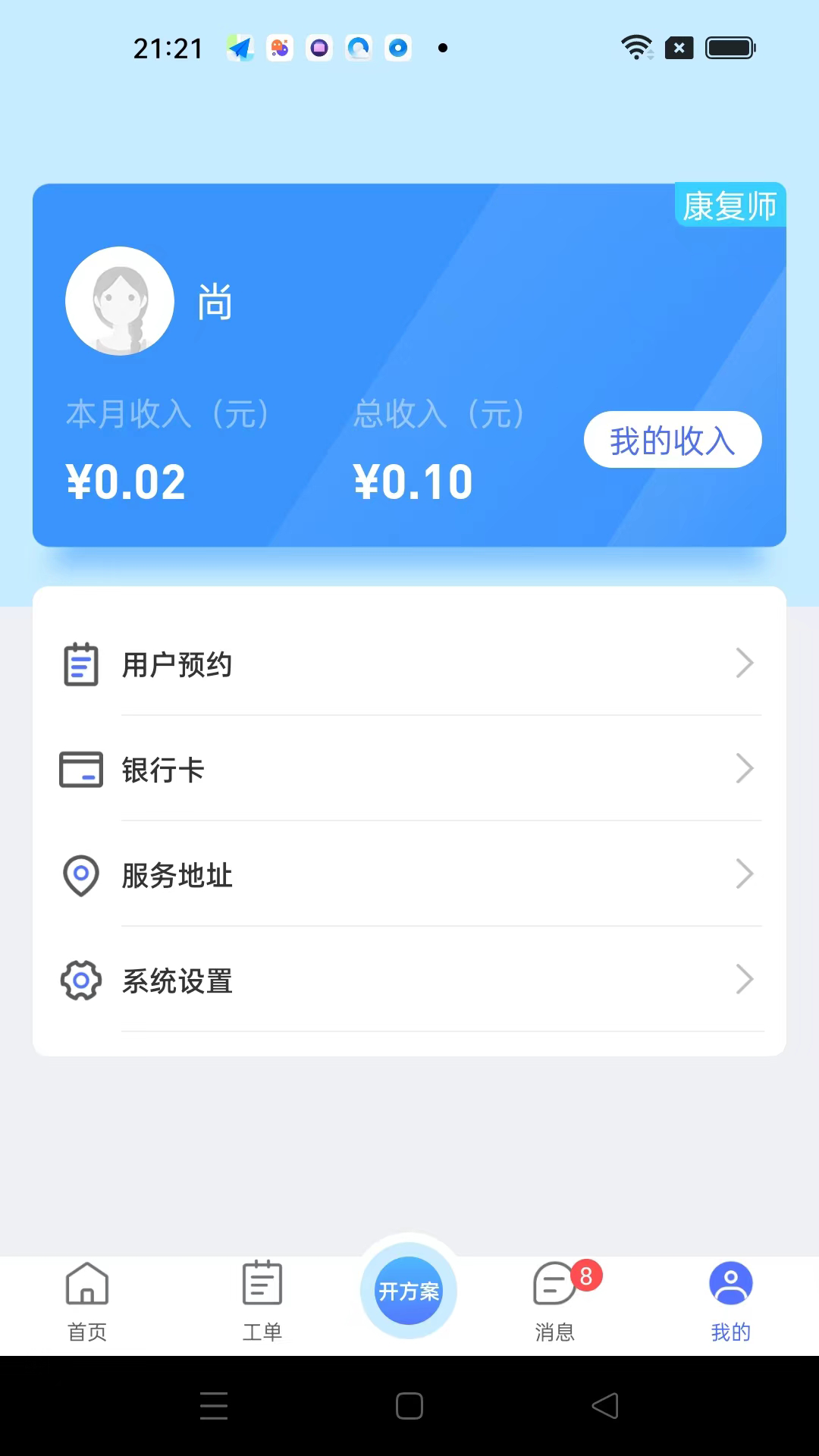This screenshot has height=1456, width=819.
Task: Open 用户预约 appointments row
Action: [x=409, y=664]
